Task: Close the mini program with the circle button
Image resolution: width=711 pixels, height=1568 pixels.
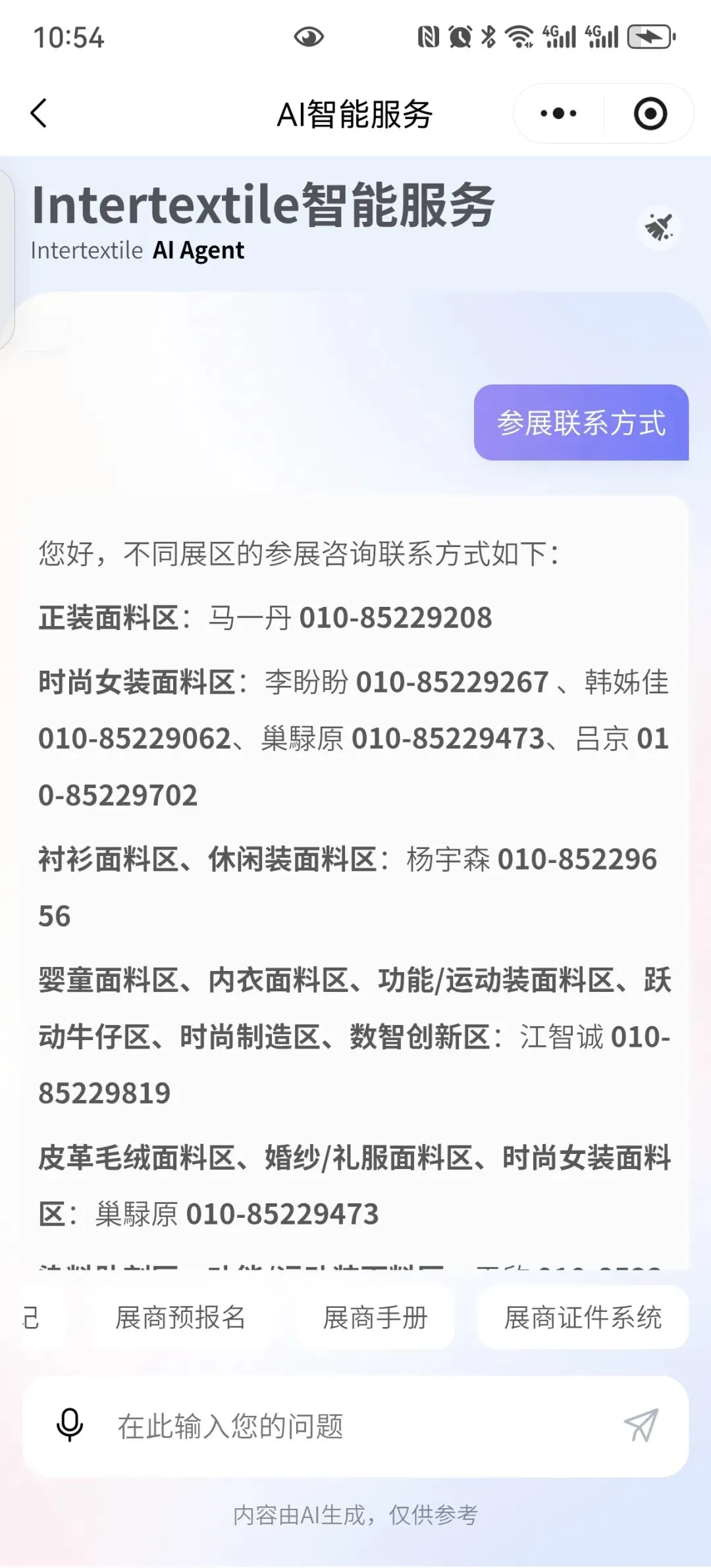Action: click(650, 113)
